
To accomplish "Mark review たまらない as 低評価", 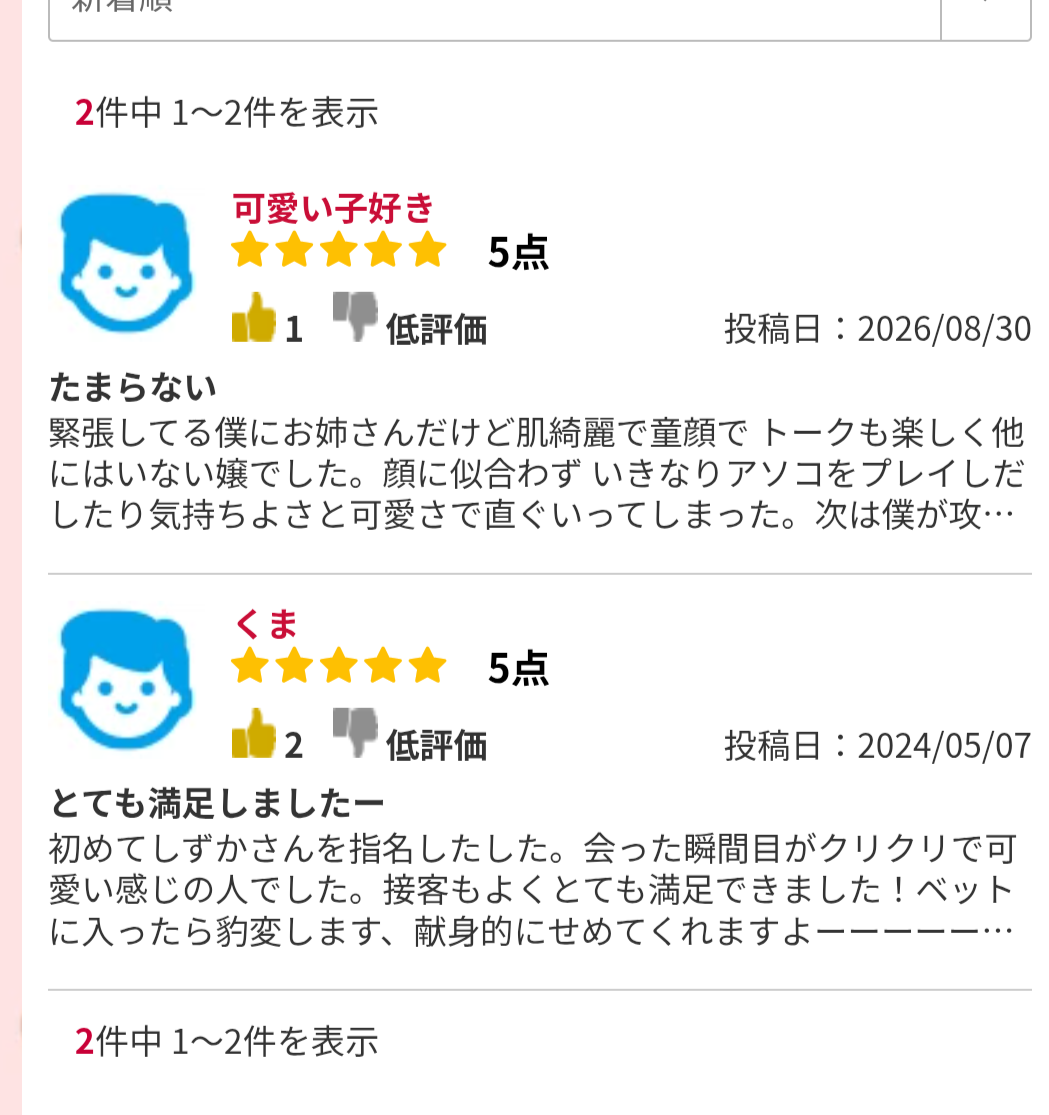I will (410, 319).
